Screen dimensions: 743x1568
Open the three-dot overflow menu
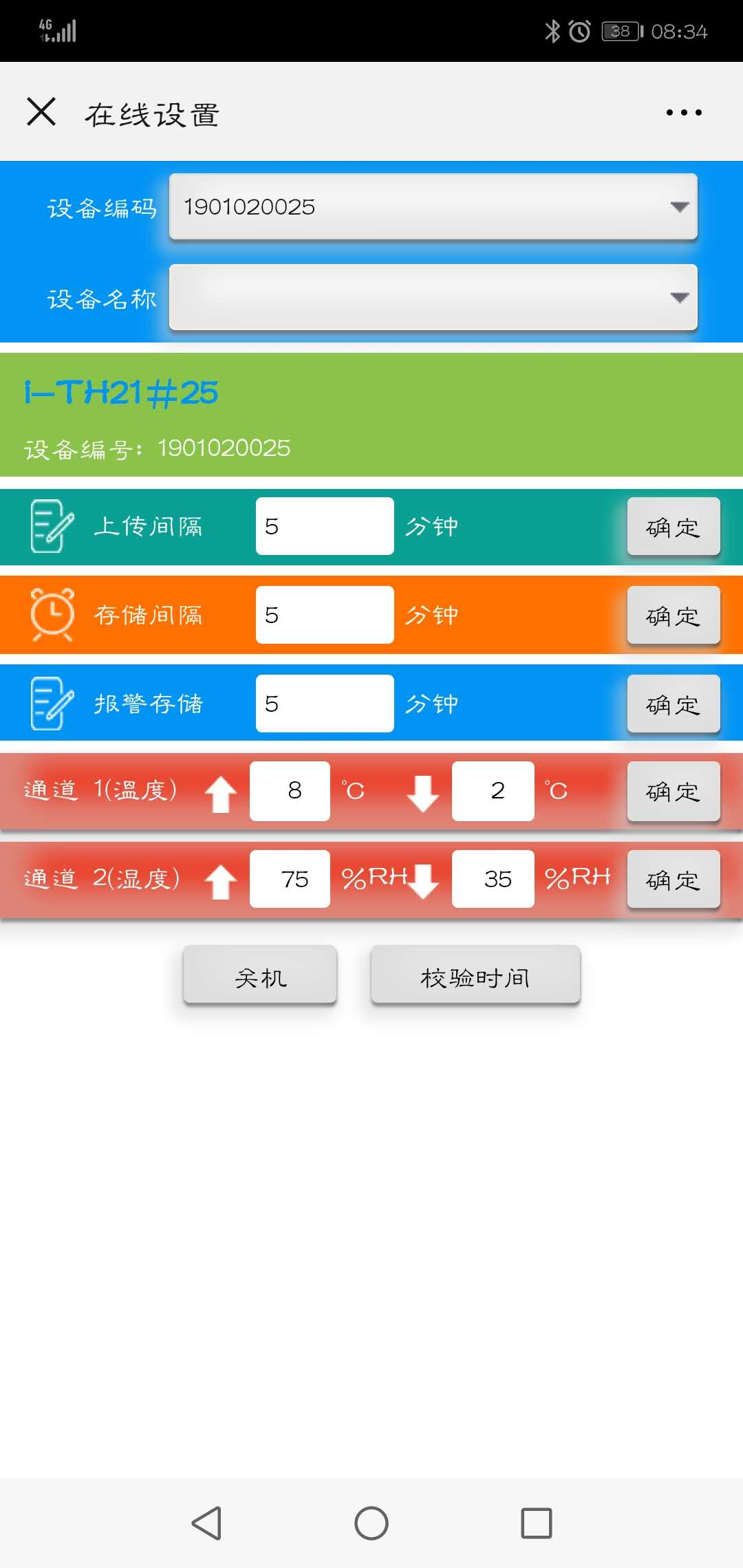tap(684, 112)
